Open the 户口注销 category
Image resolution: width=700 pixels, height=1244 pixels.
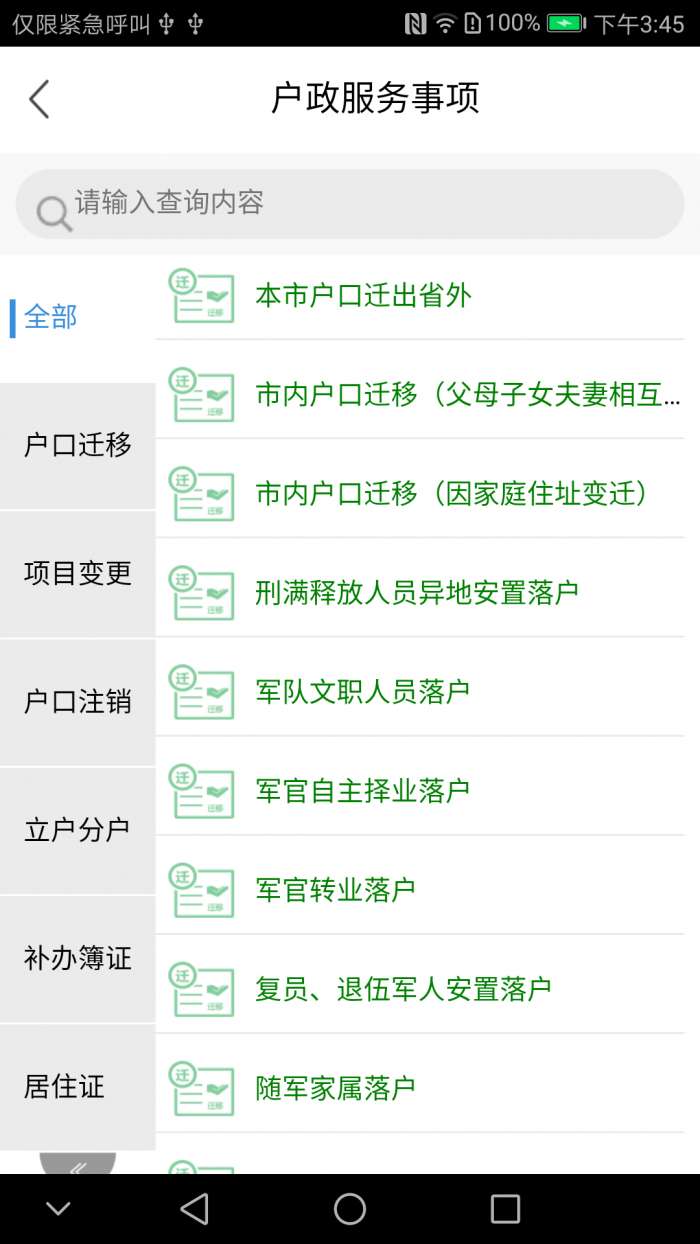click(x=78, y=702)
